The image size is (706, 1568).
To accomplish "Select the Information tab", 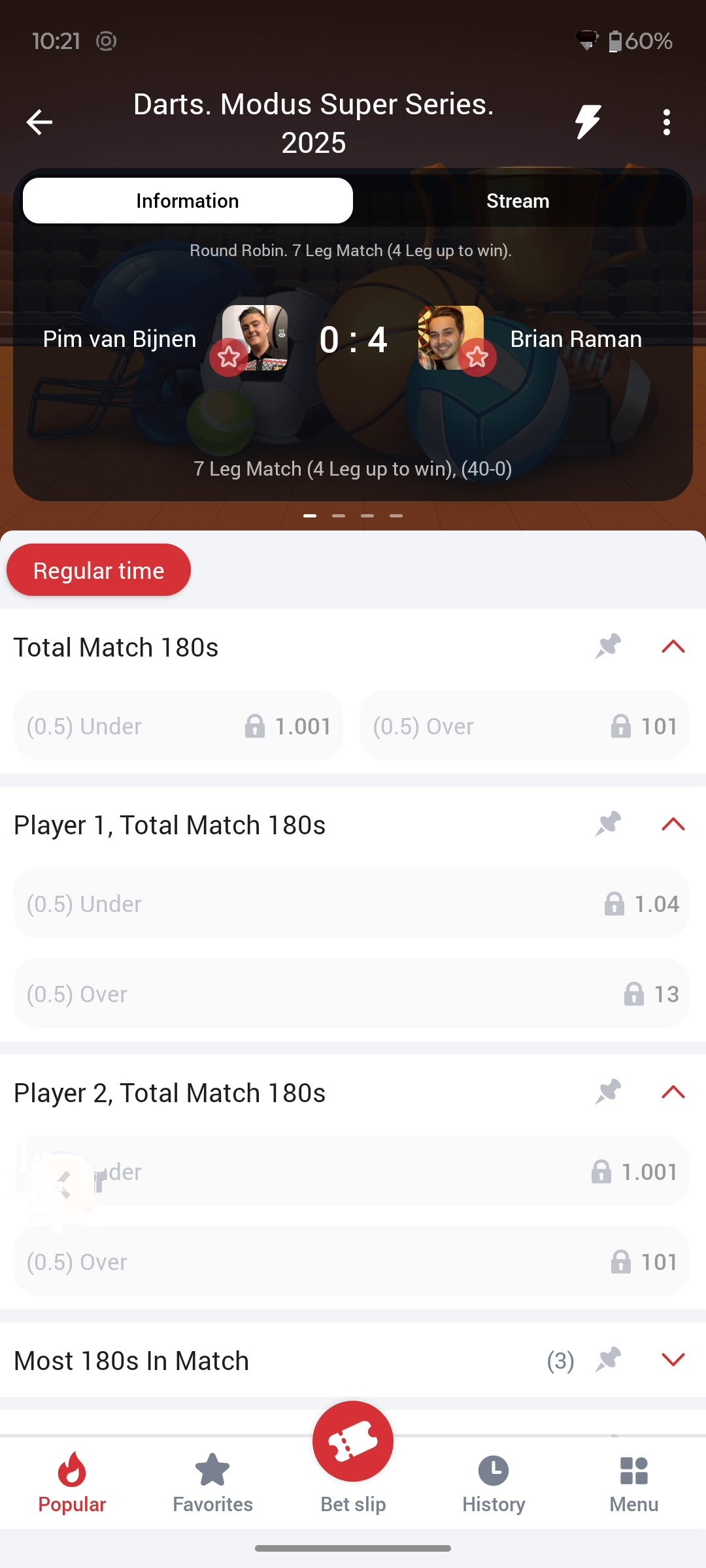I will tap(188, 201).
